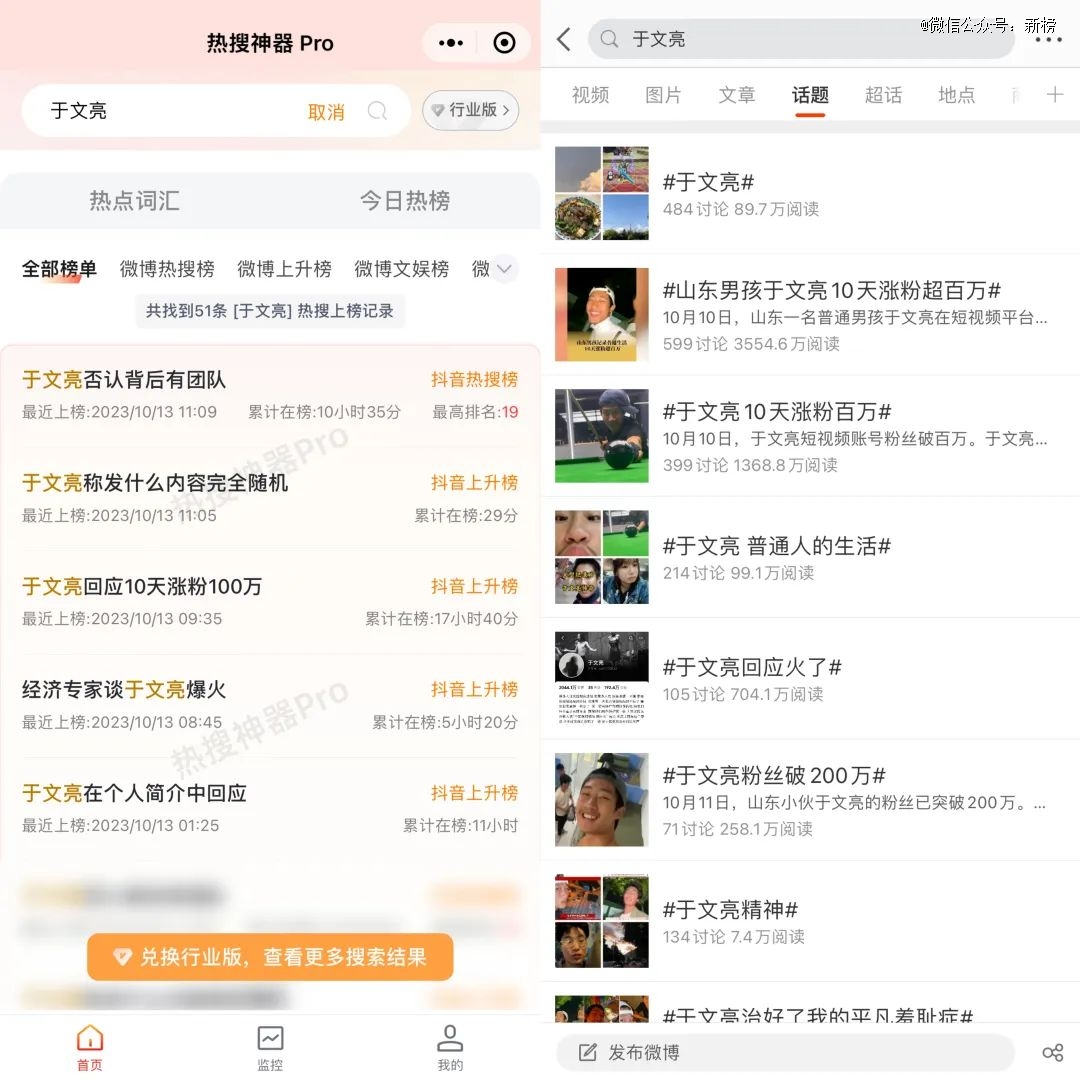Viewport: 1080px width, 1080px height.
Task: Open the topic #于文亮回应火了#
Action: tap(752, 667)
